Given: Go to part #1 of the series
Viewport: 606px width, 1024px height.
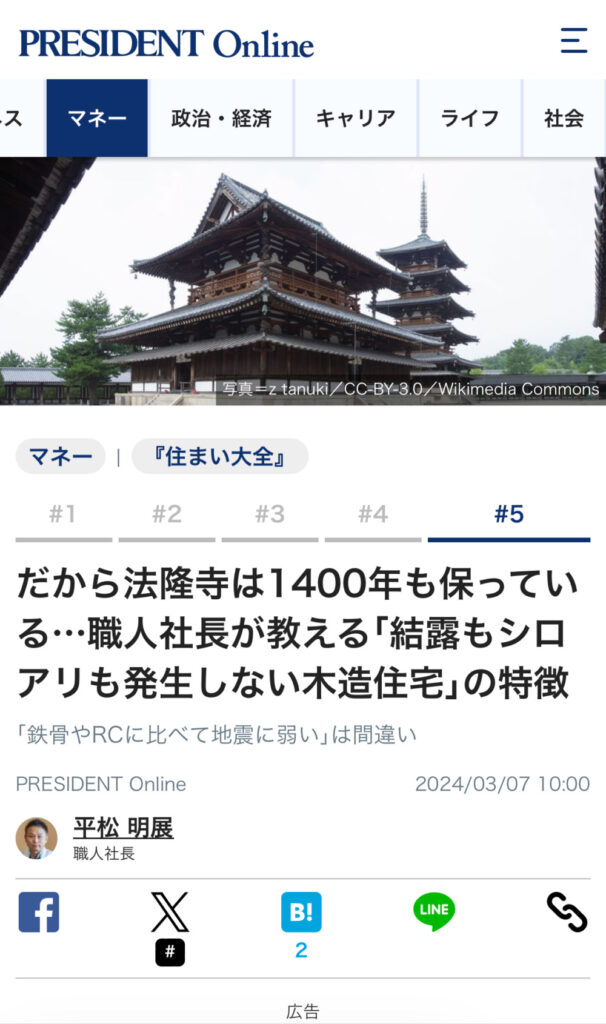Looking at the screenshot, I should click(x=63, y=515).
